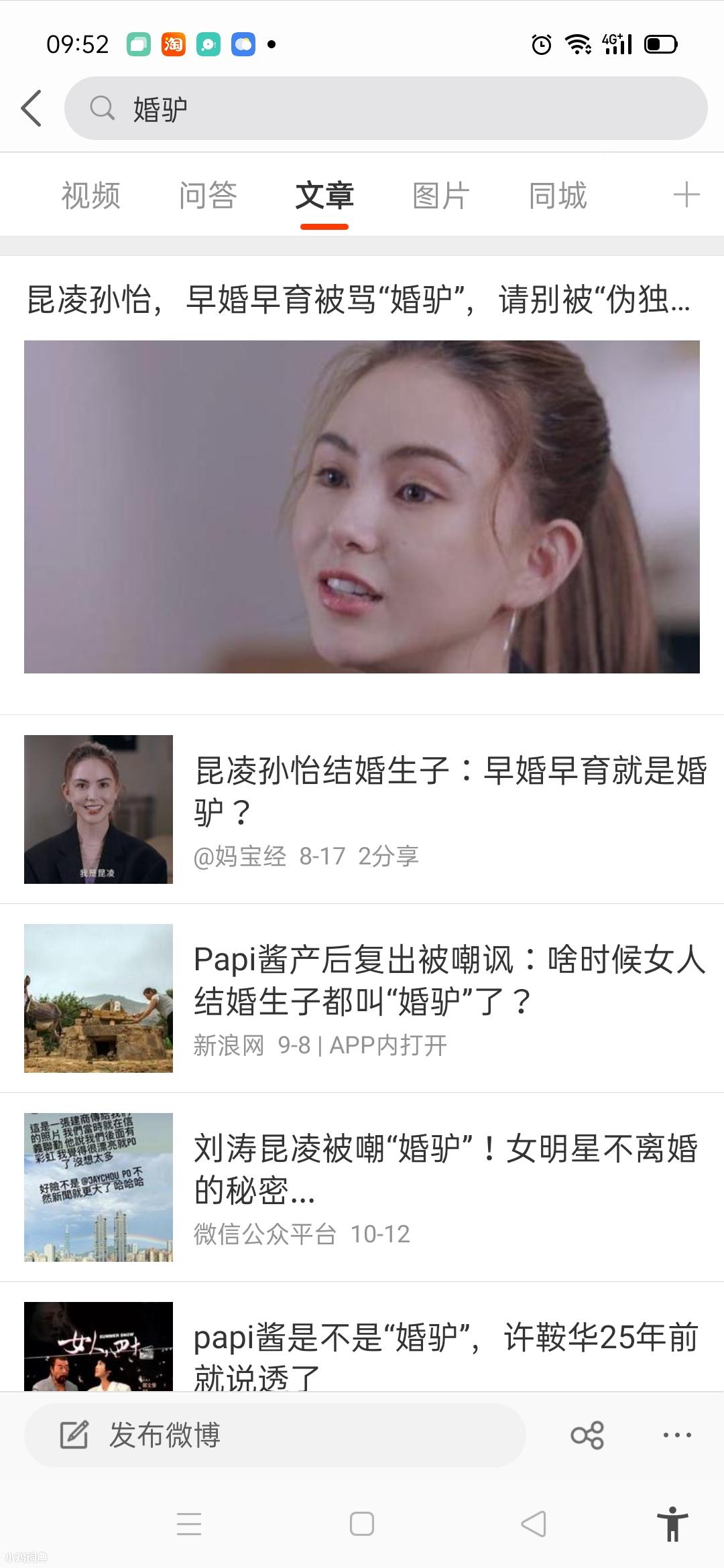This screenshot has height=1568, width=724.
Task: Select the 图片 tab
Action: pyautogui.click(x=440, y=196)
